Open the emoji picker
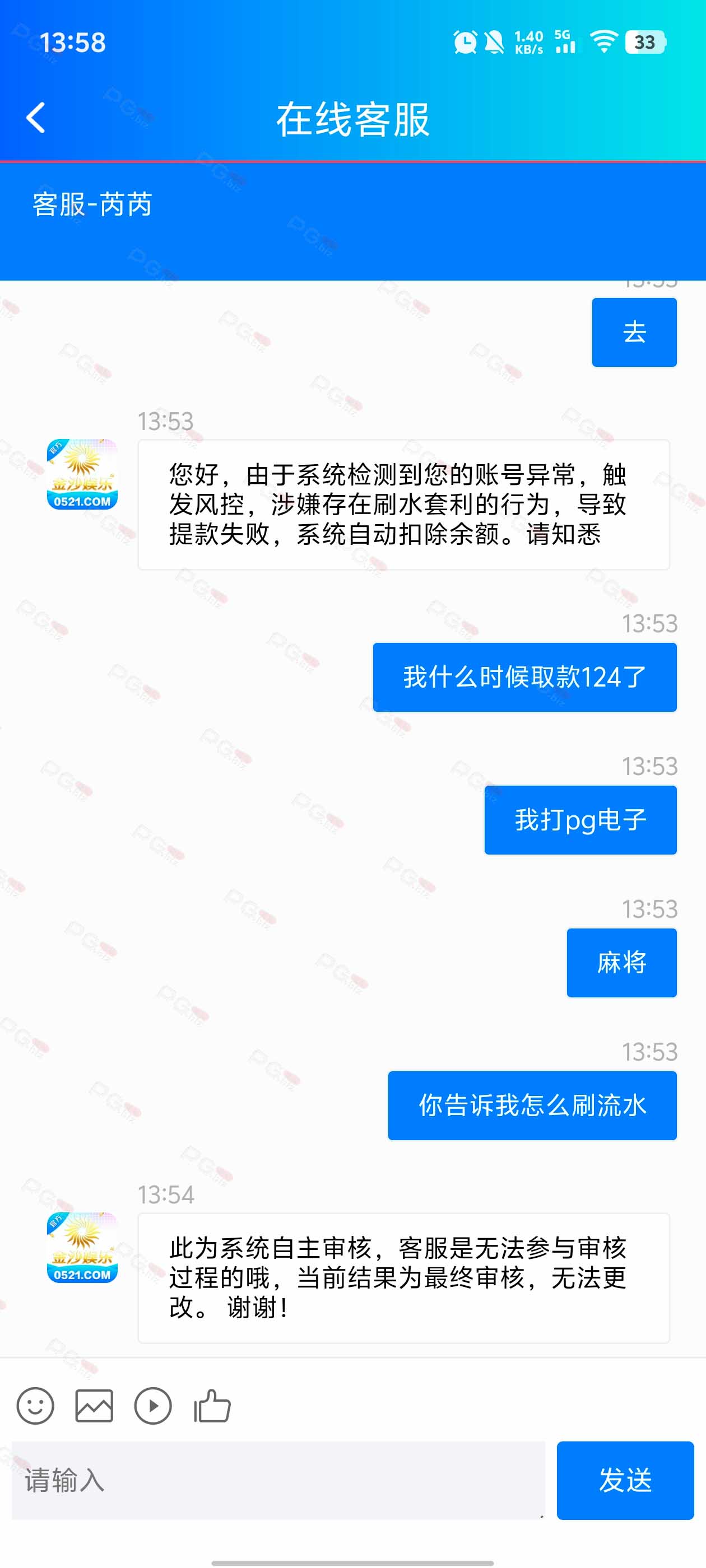The height and width of the screenshot is (1568, 706). pyautogui.click(x=35, y=1406)
